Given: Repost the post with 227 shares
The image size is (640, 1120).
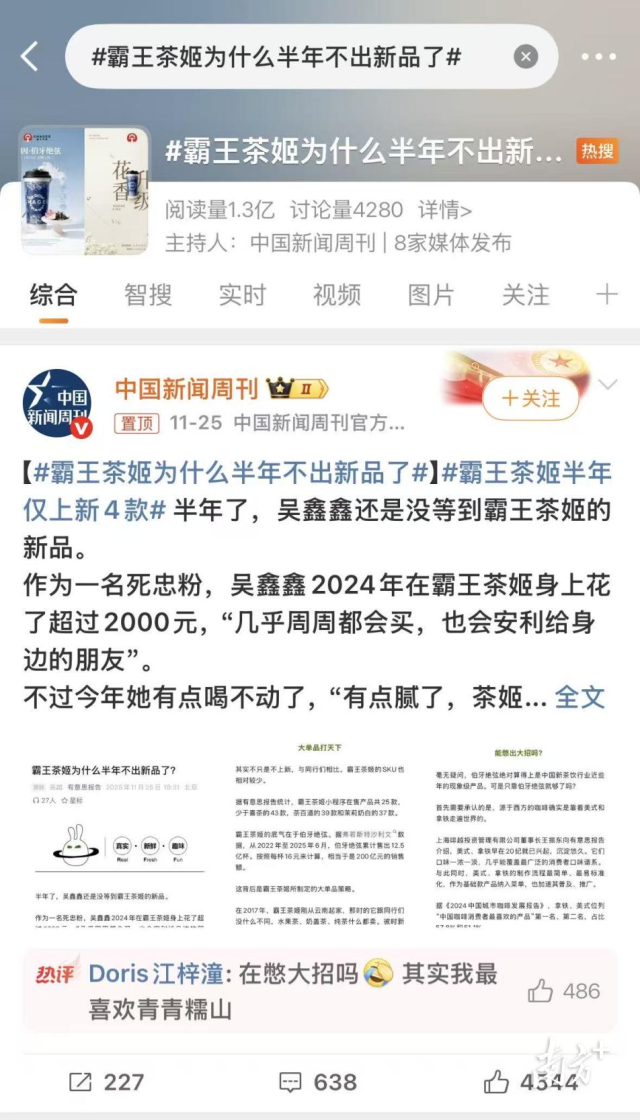Looking at the screenshot, I should (x=106, y=1082).
